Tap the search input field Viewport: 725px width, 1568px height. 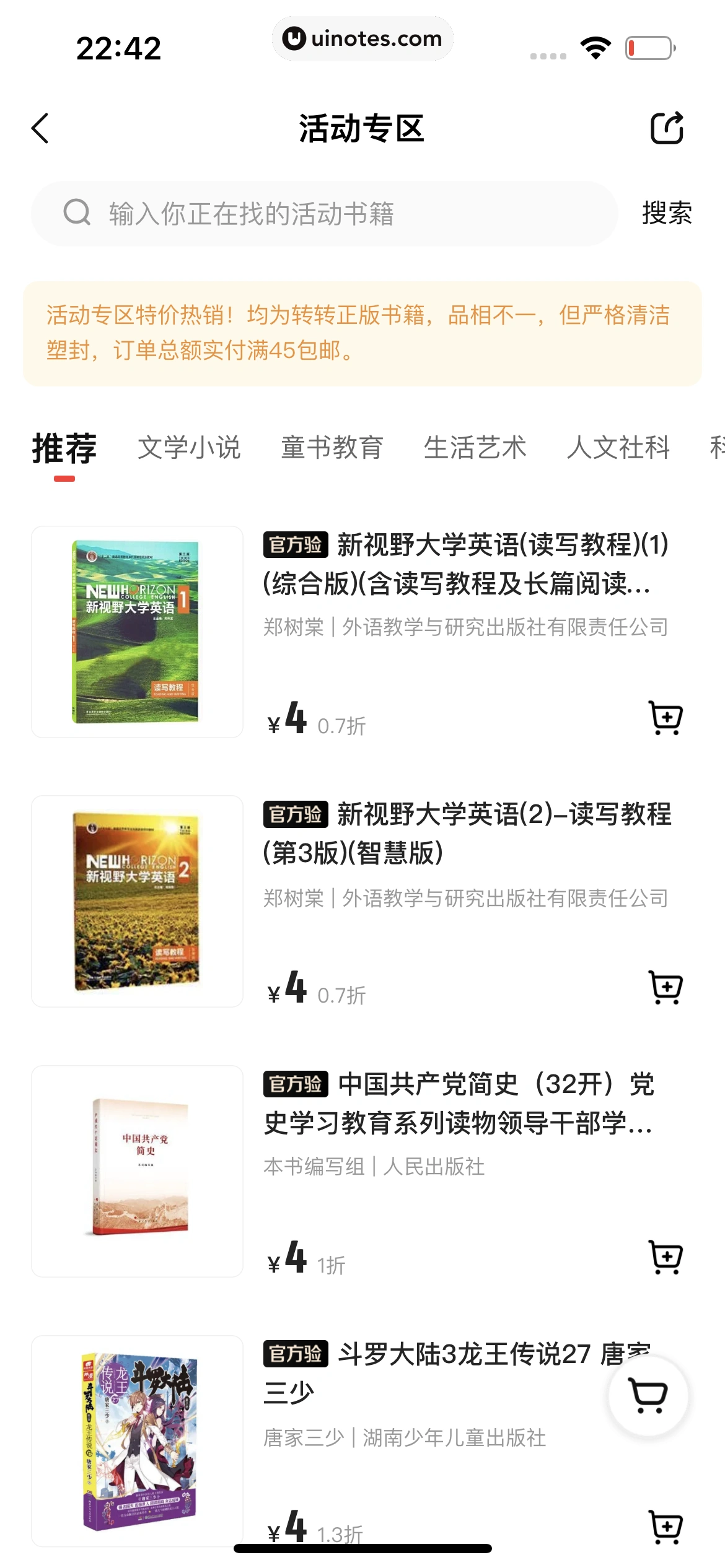279,214
